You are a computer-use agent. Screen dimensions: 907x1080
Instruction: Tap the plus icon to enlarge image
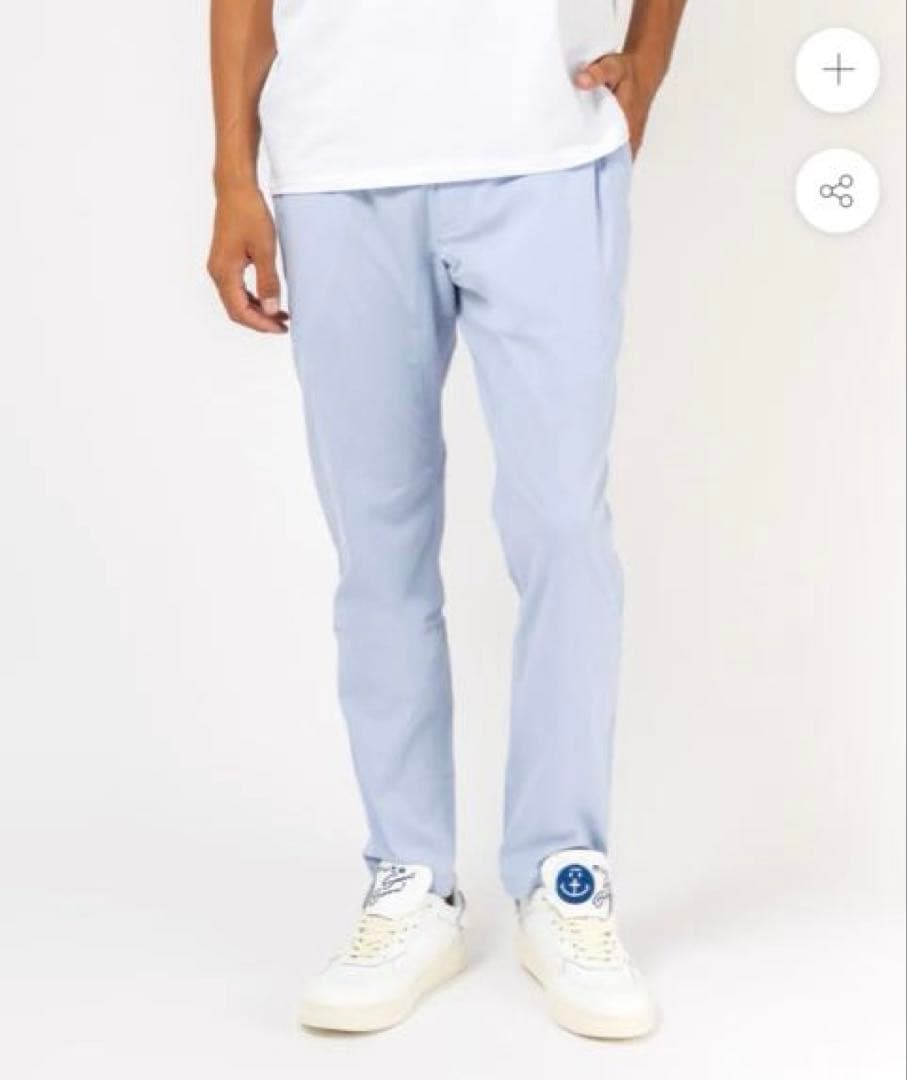tap(837, 70)
